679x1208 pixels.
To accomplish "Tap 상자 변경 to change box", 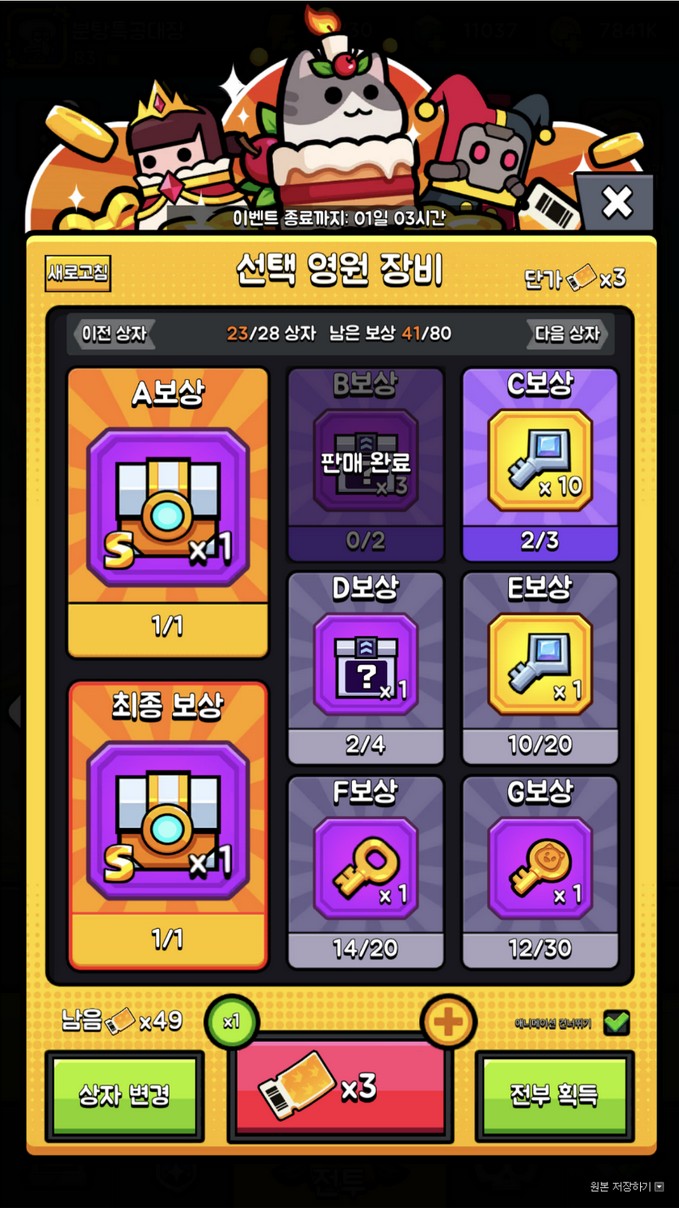I will (x=125, y=1094).
